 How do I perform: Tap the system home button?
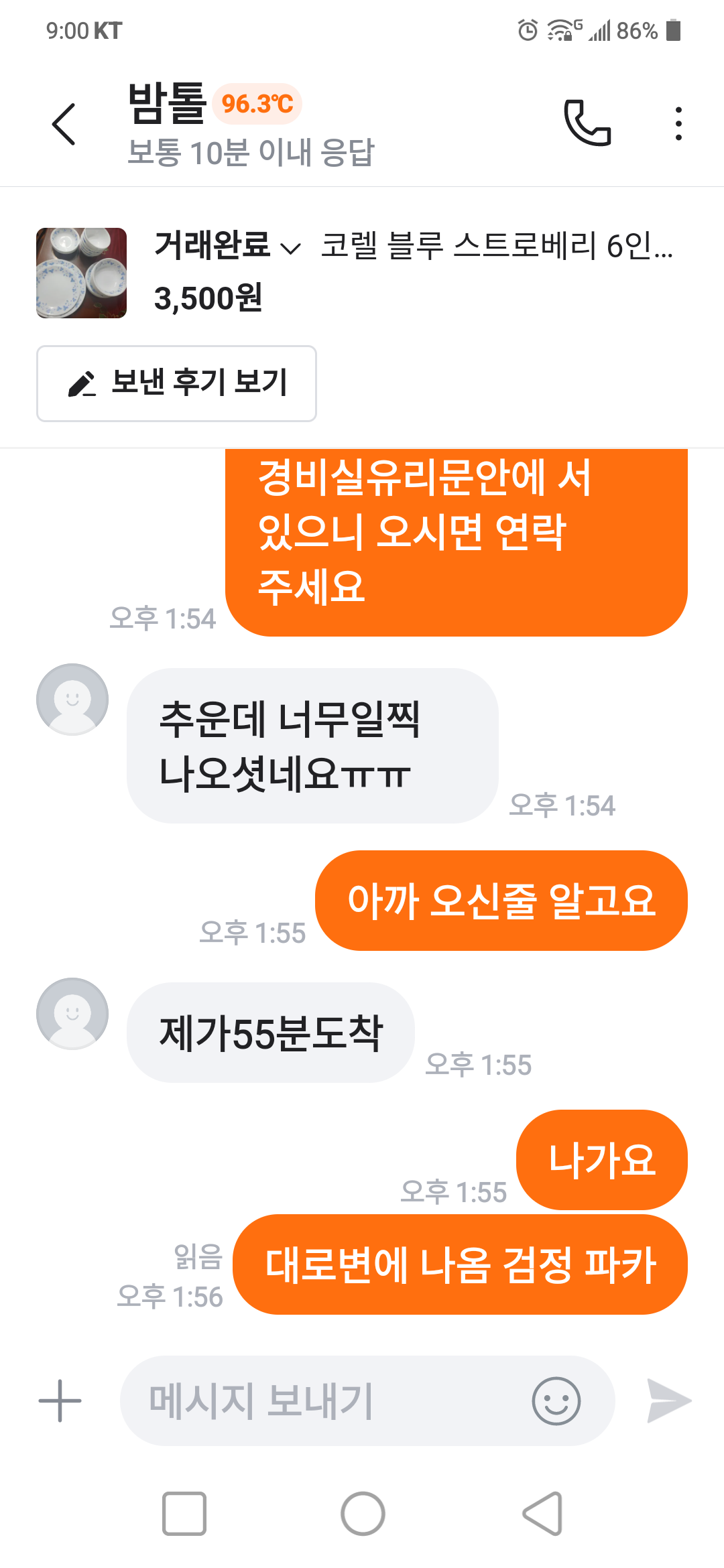363,1514
